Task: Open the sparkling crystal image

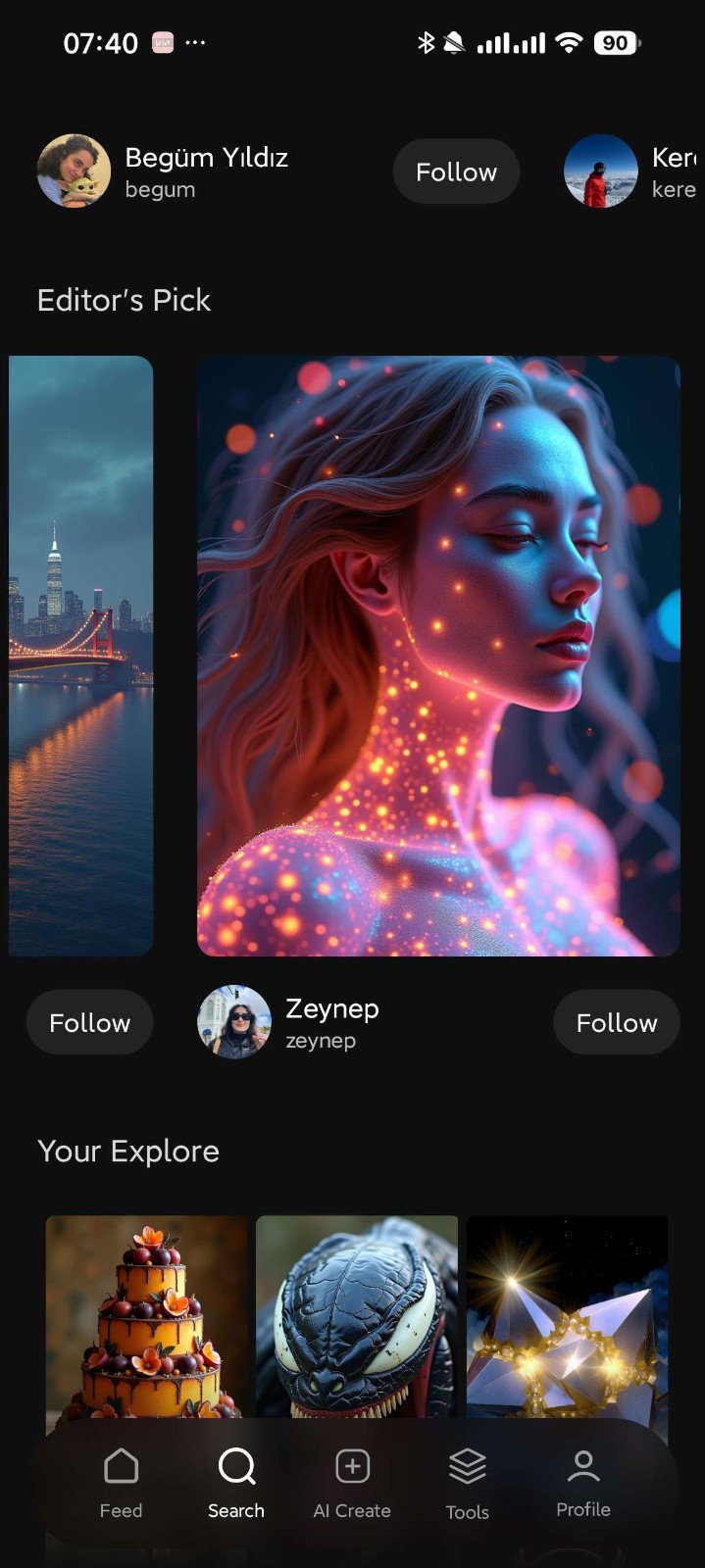Action: coord(567,1313)
